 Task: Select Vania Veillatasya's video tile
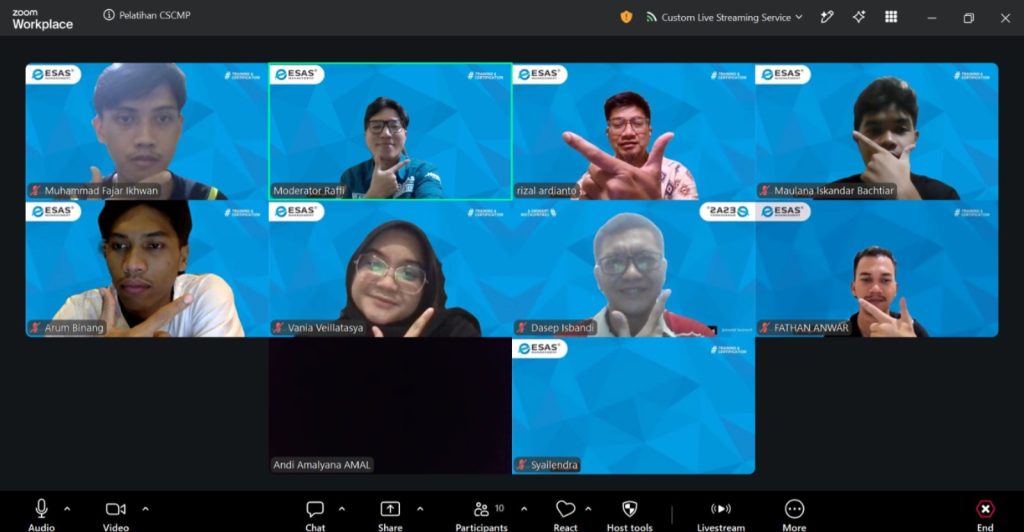390,268
